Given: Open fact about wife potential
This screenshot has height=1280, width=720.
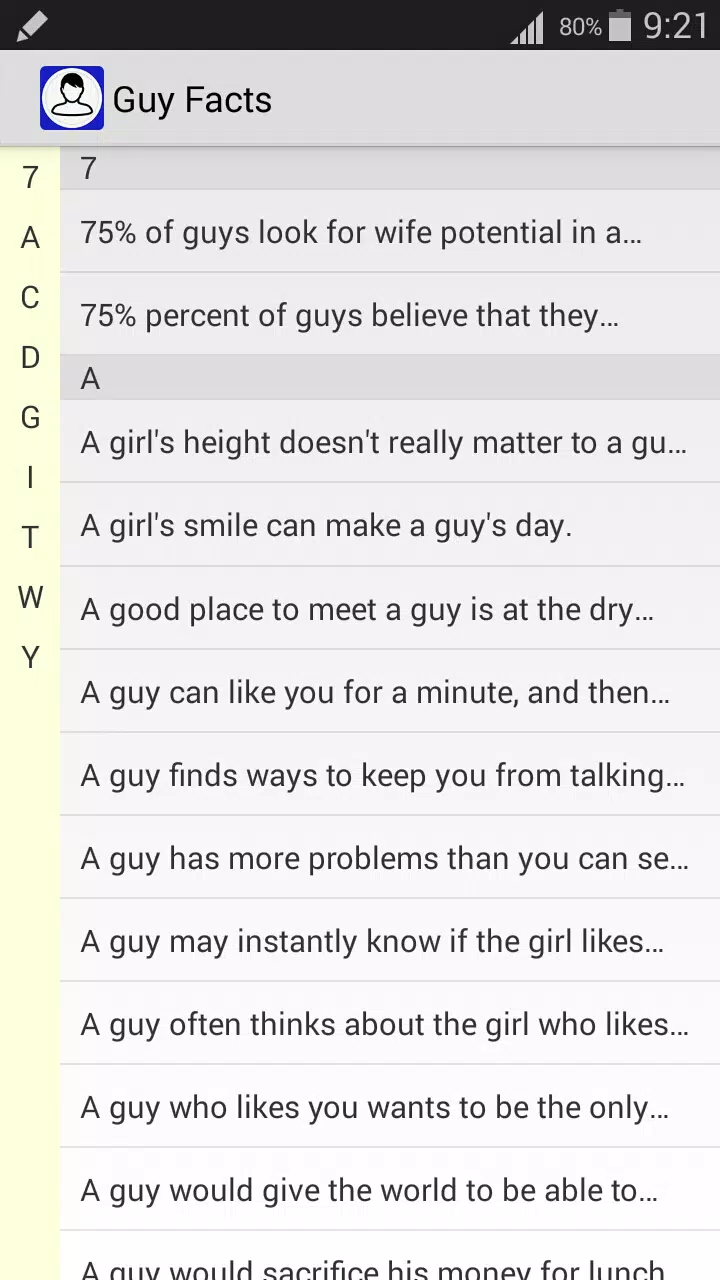Looking at the screenshot, I should point(390,232).
